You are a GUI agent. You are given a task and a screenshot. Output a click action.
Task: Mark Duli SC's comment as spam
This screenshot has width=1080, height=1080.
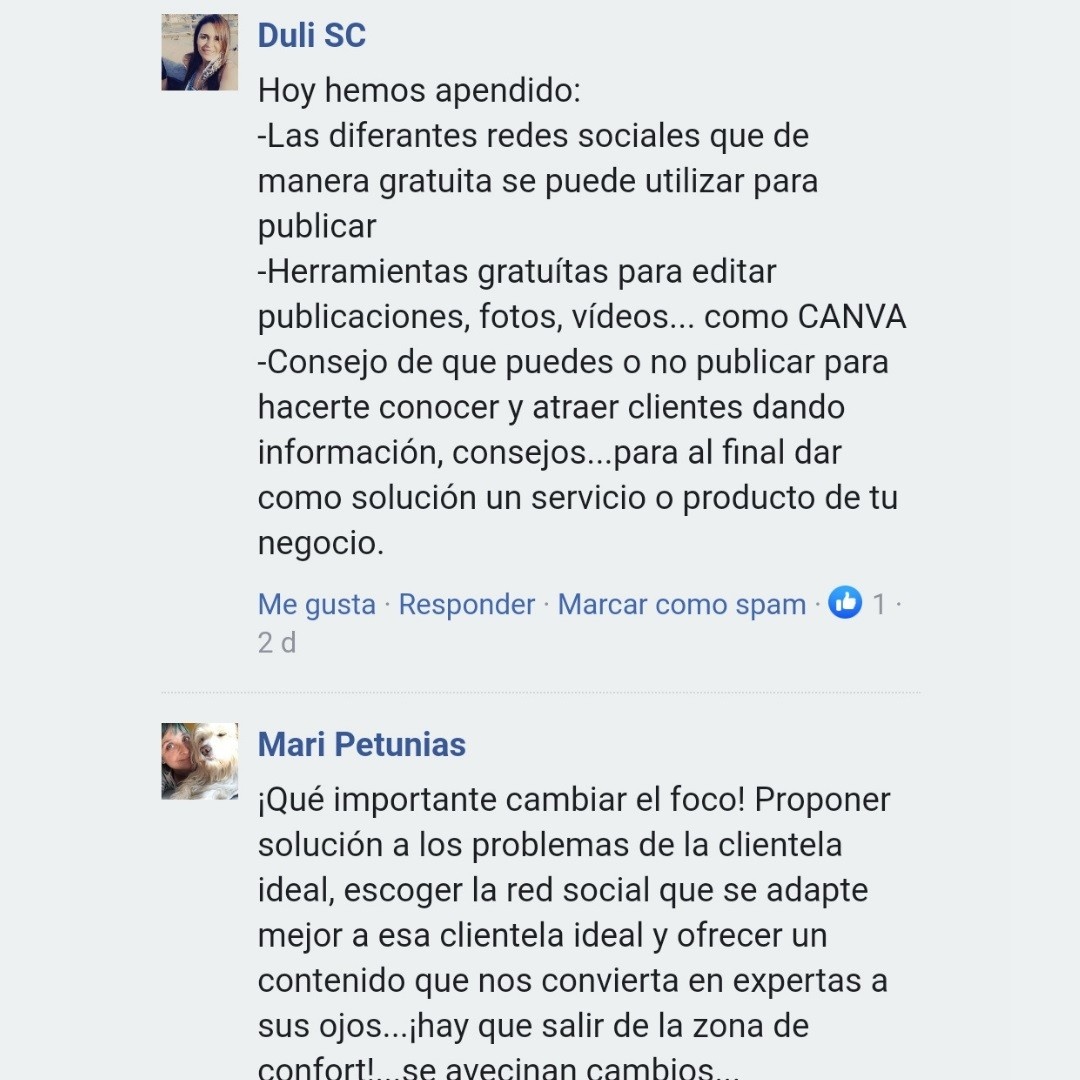(681, 604)
